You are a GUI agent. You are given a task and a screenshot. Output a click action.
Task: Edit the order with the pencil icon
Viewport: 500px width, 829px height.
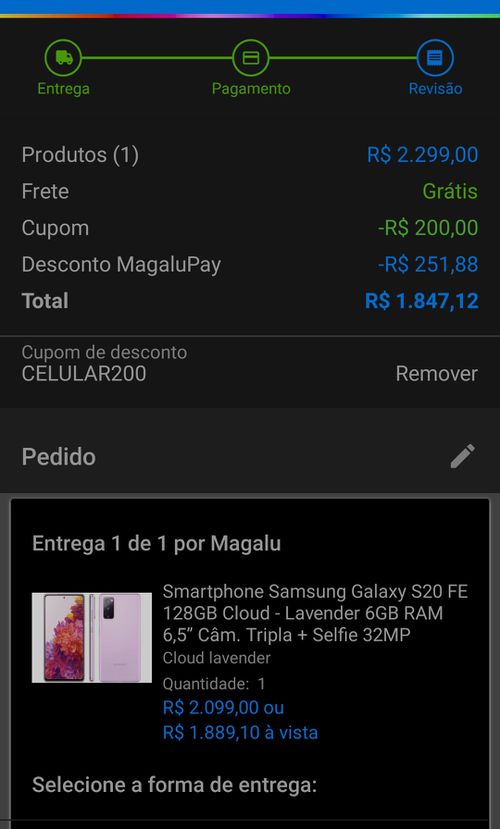(463, 456)
